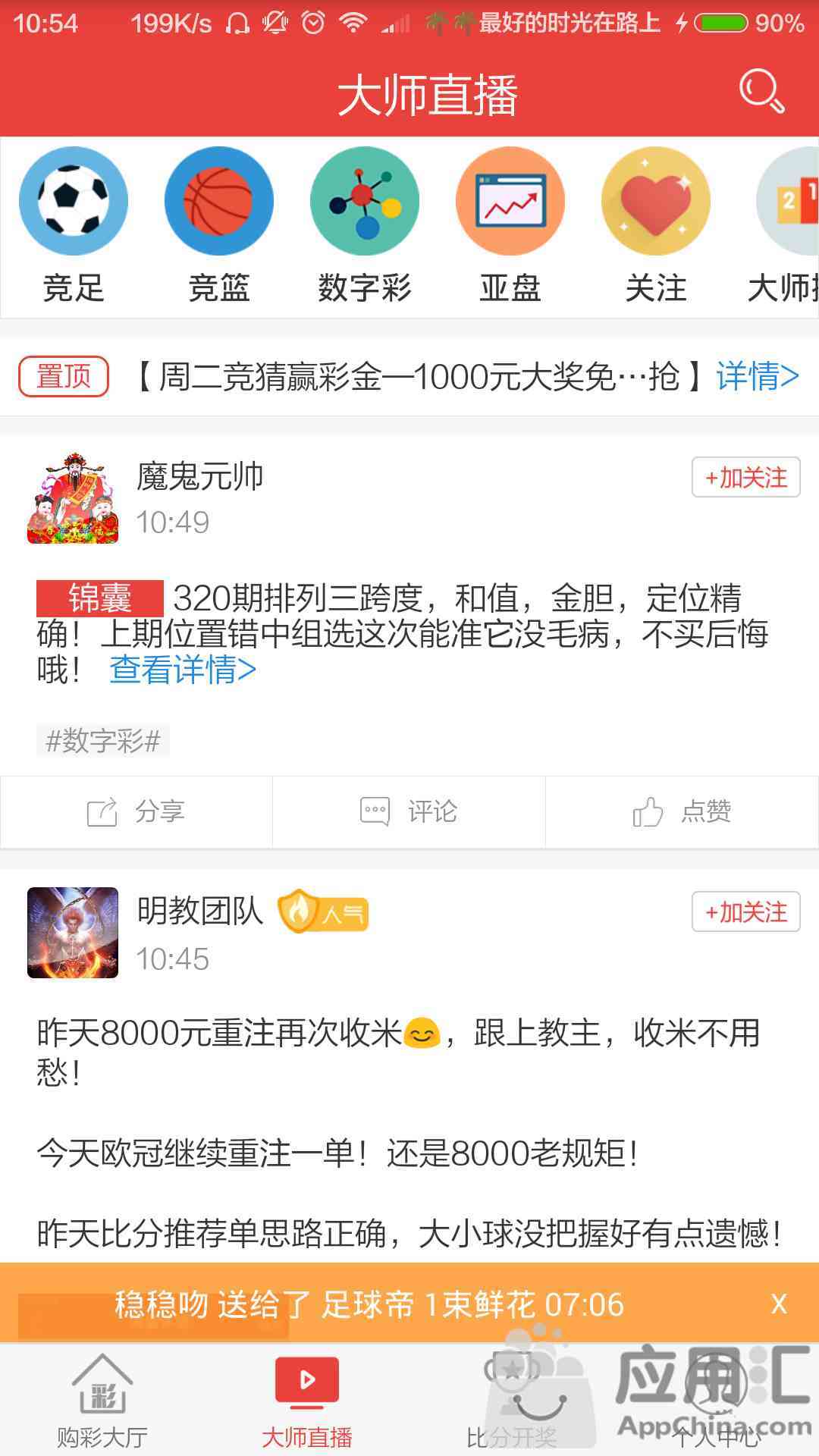This screenshot has width=819, height=1456.
Task: Open the 关注 followed category
Action: [656, 225]
